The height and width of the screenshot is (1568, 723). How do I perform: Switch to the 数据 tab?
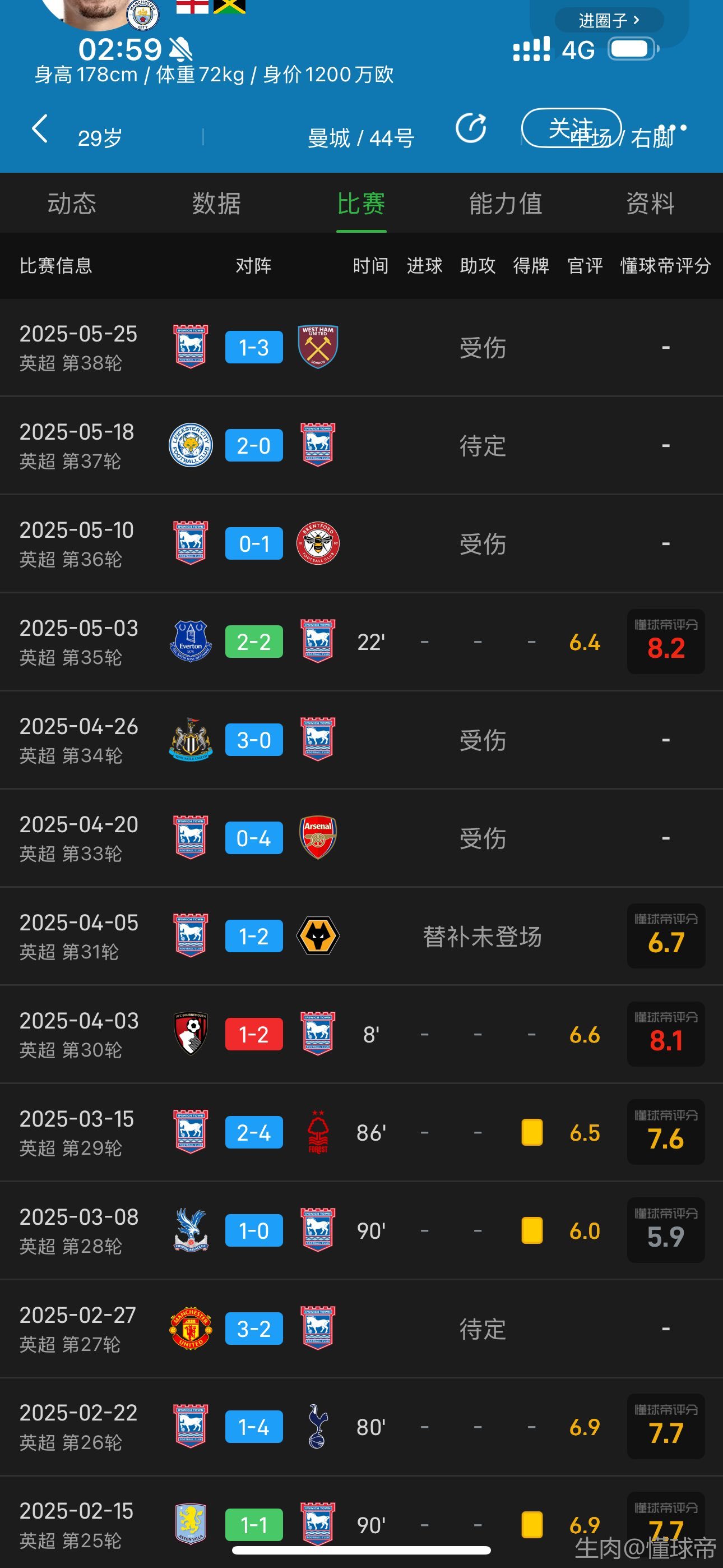coord(217,204)
